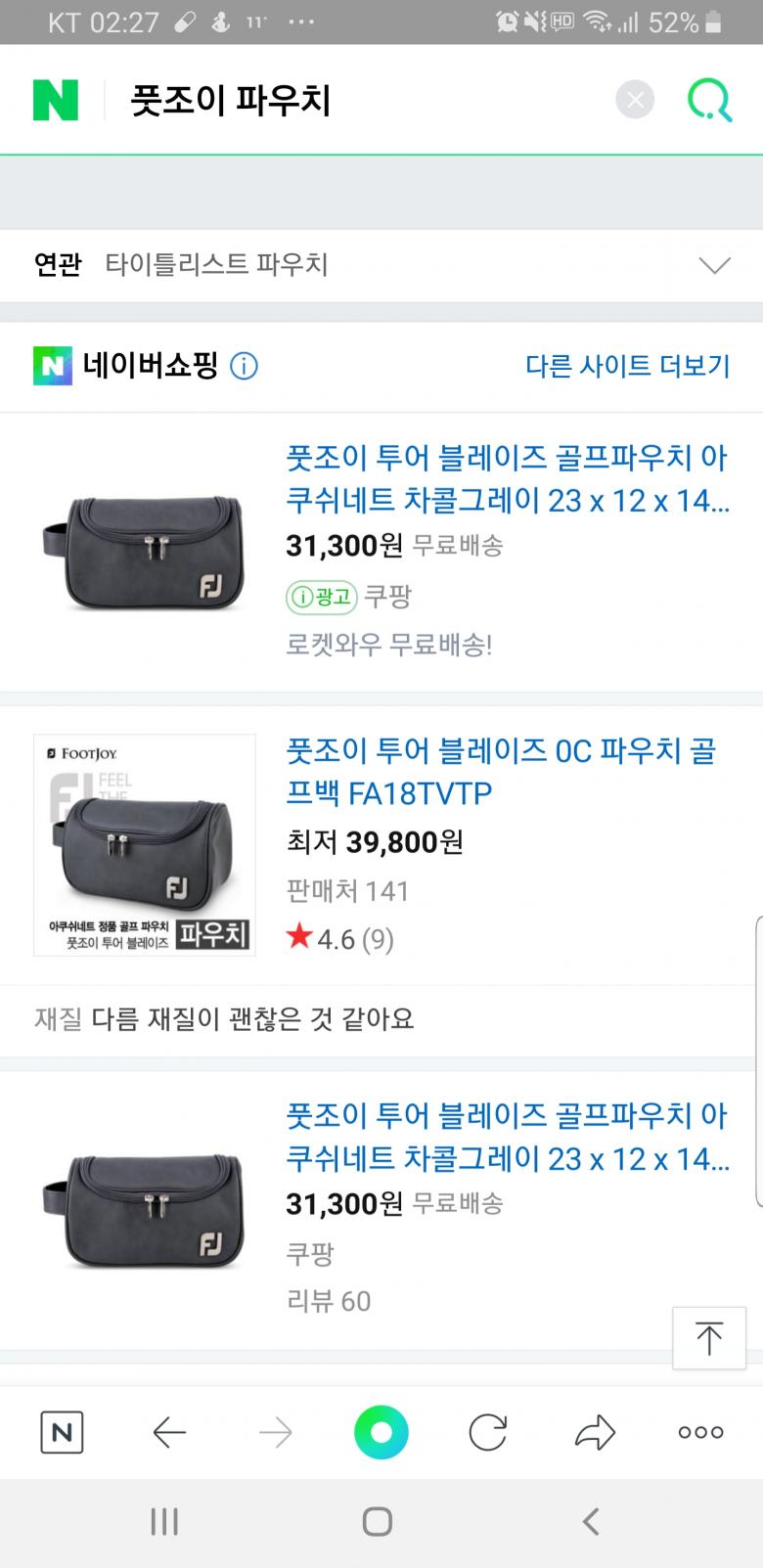The width and height of the screenshot is (763, 1568).
Task: Share this search page
Action: [x=595, y=1433]
